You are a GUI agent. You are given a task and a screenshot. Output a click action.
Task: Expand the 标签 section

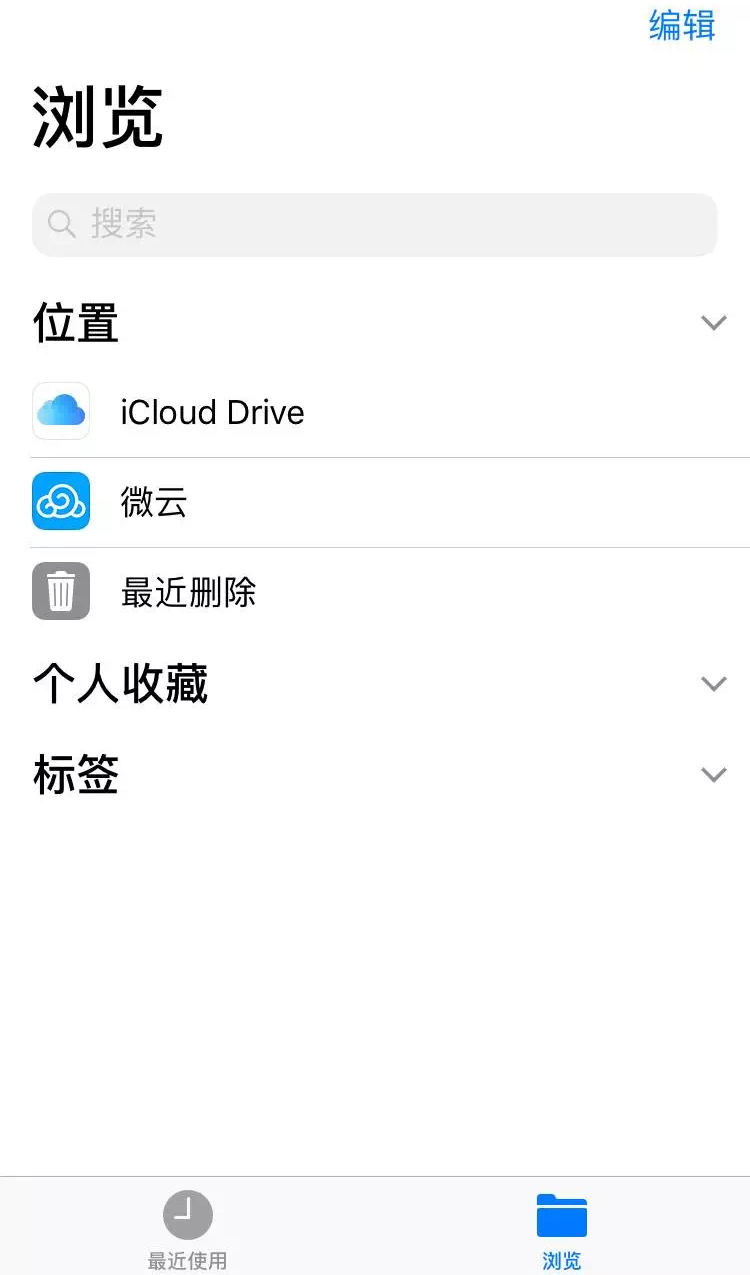coord(713,775)
